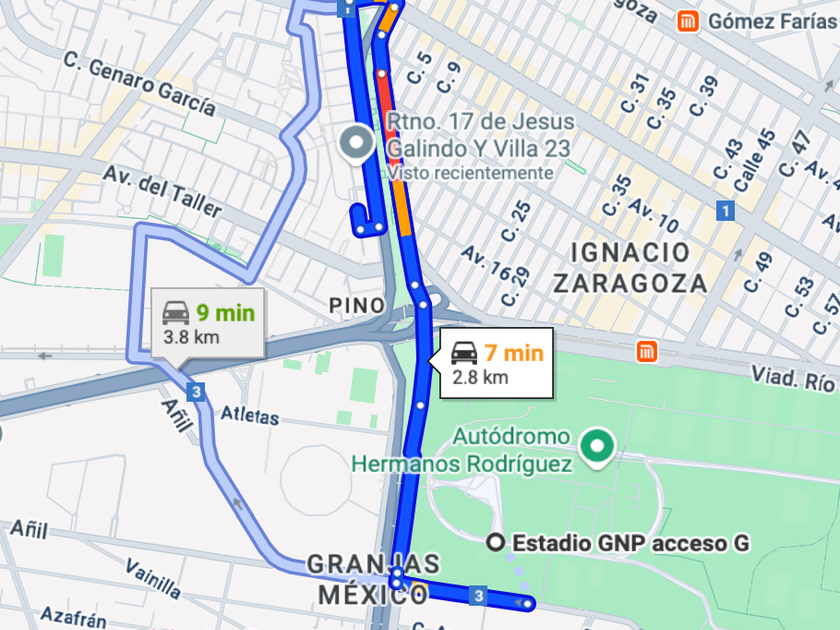Select the 7 min route callout
Screen dimensions: 840x630
[496, 362]
